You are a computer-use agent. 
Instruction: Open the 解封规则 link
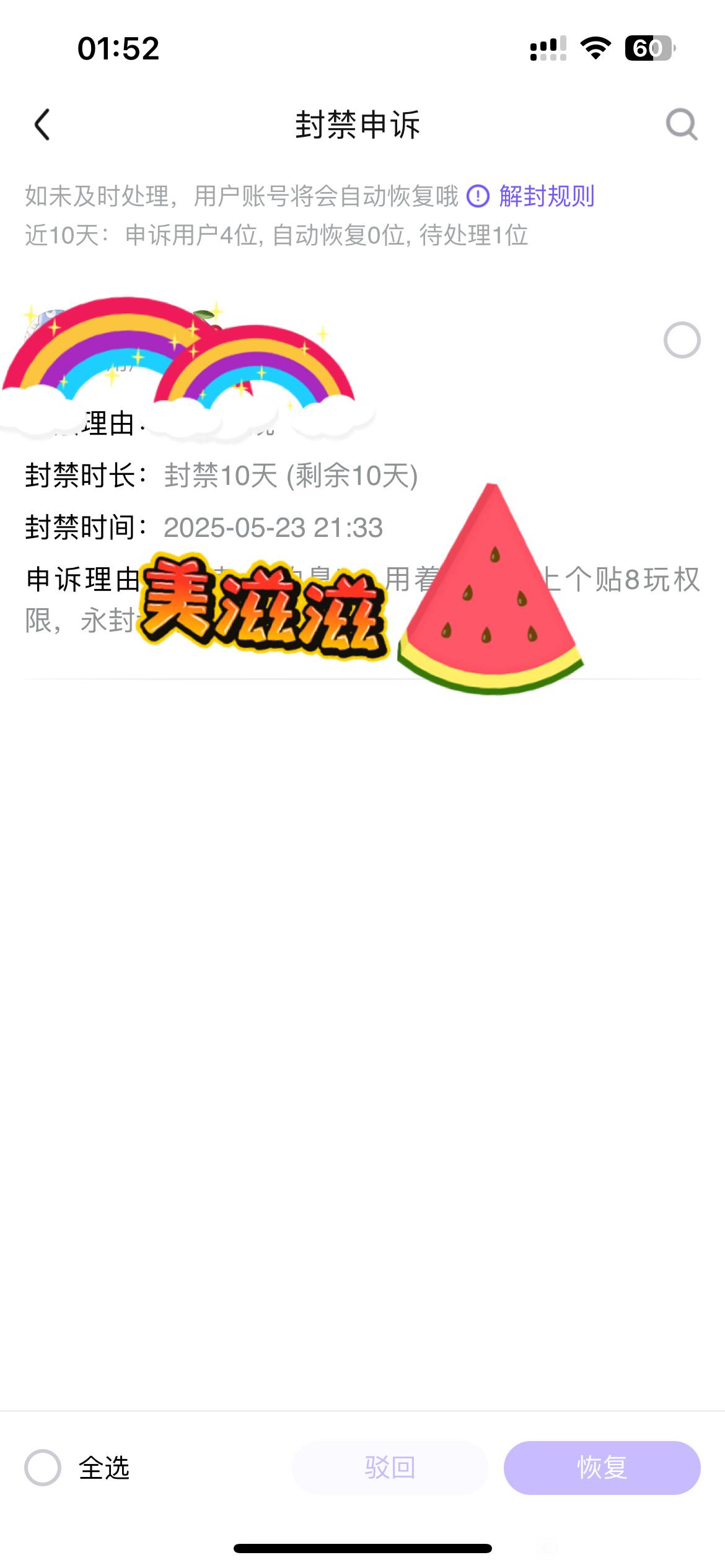[x=545, y=196]
